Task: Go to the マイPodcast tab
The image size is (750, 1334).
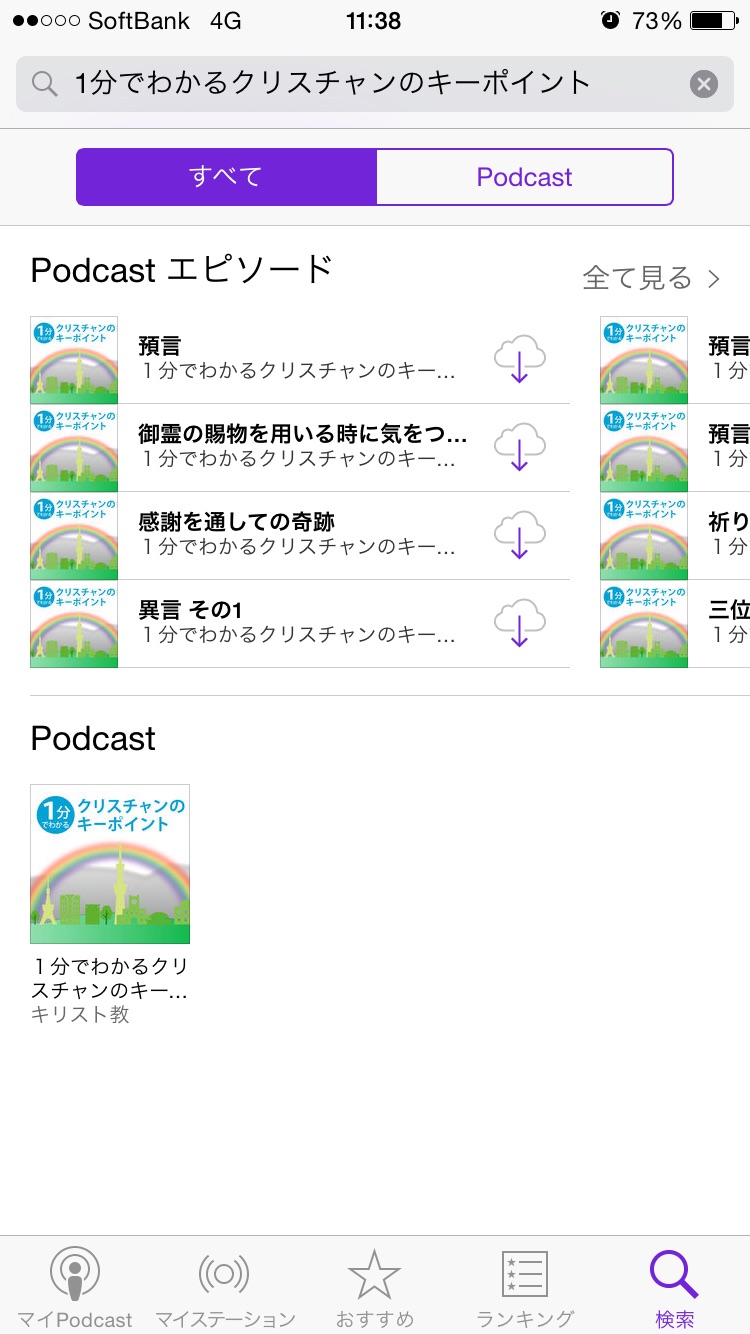Action: (x=74, y=1288)
